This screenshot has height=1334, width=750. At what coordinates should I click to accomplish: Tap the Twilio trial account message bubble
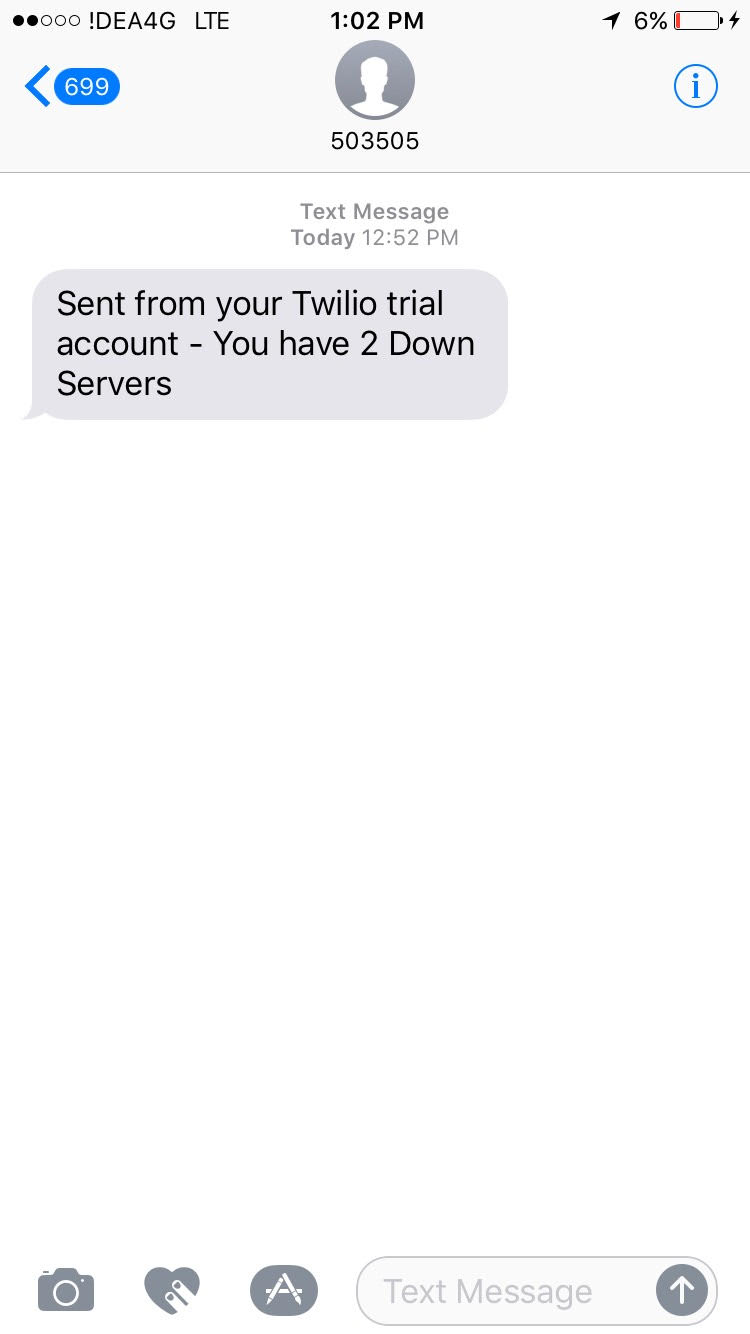[265, 344]
